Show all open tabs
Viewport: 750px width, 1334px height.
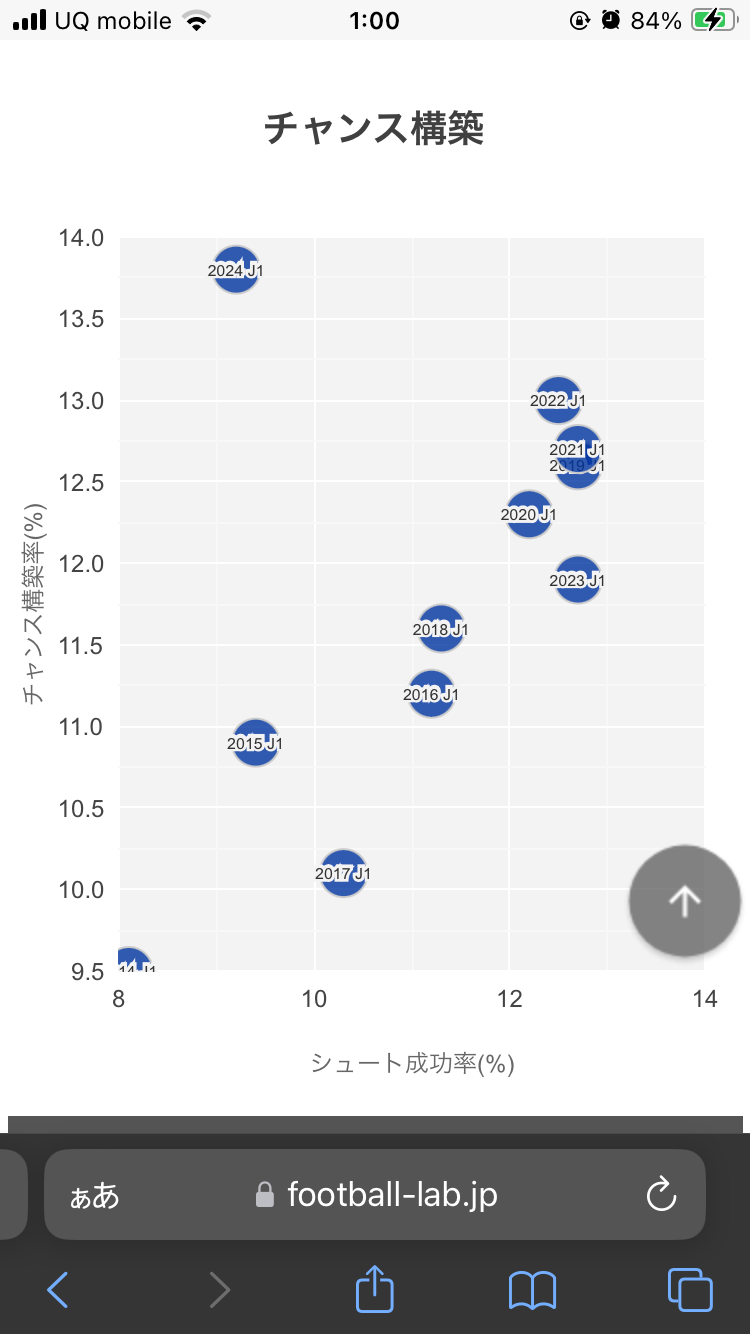point(689,1290)
